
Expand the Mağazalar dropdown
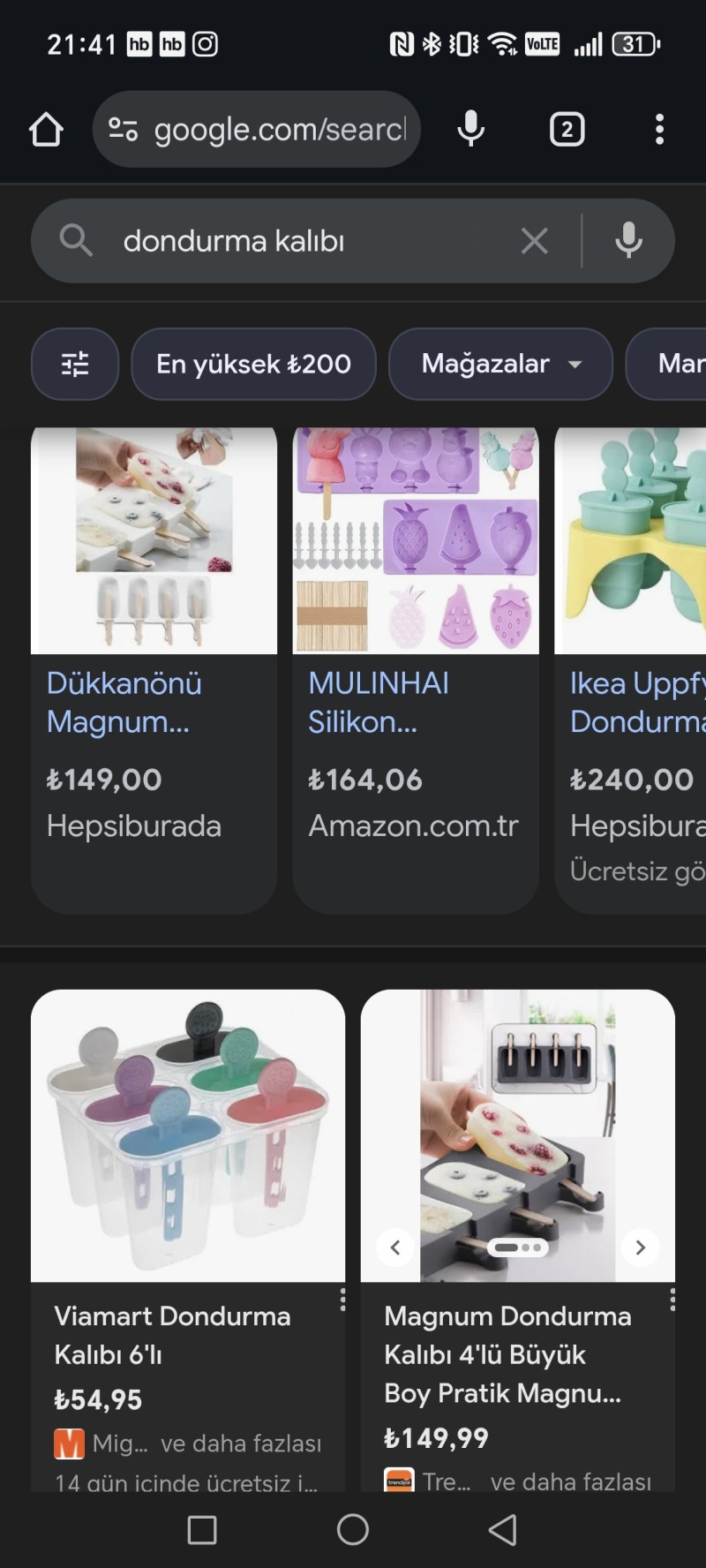[x=500, y=364]
